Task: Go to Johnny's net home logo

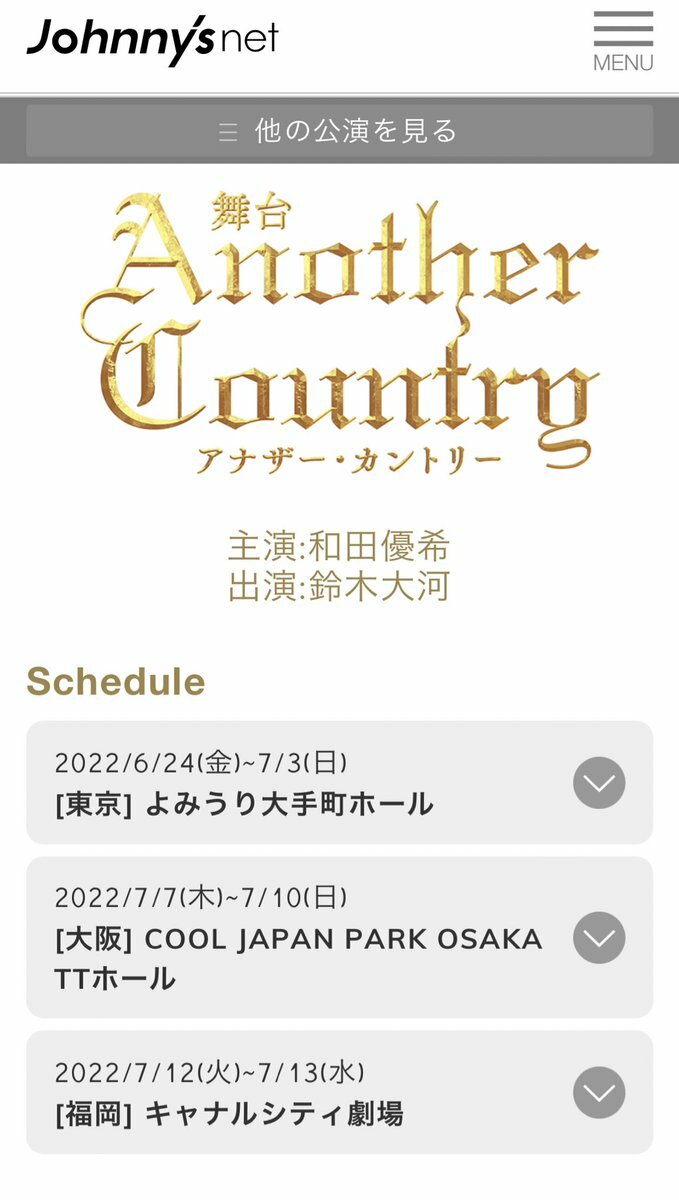Action: pos(152,40)
